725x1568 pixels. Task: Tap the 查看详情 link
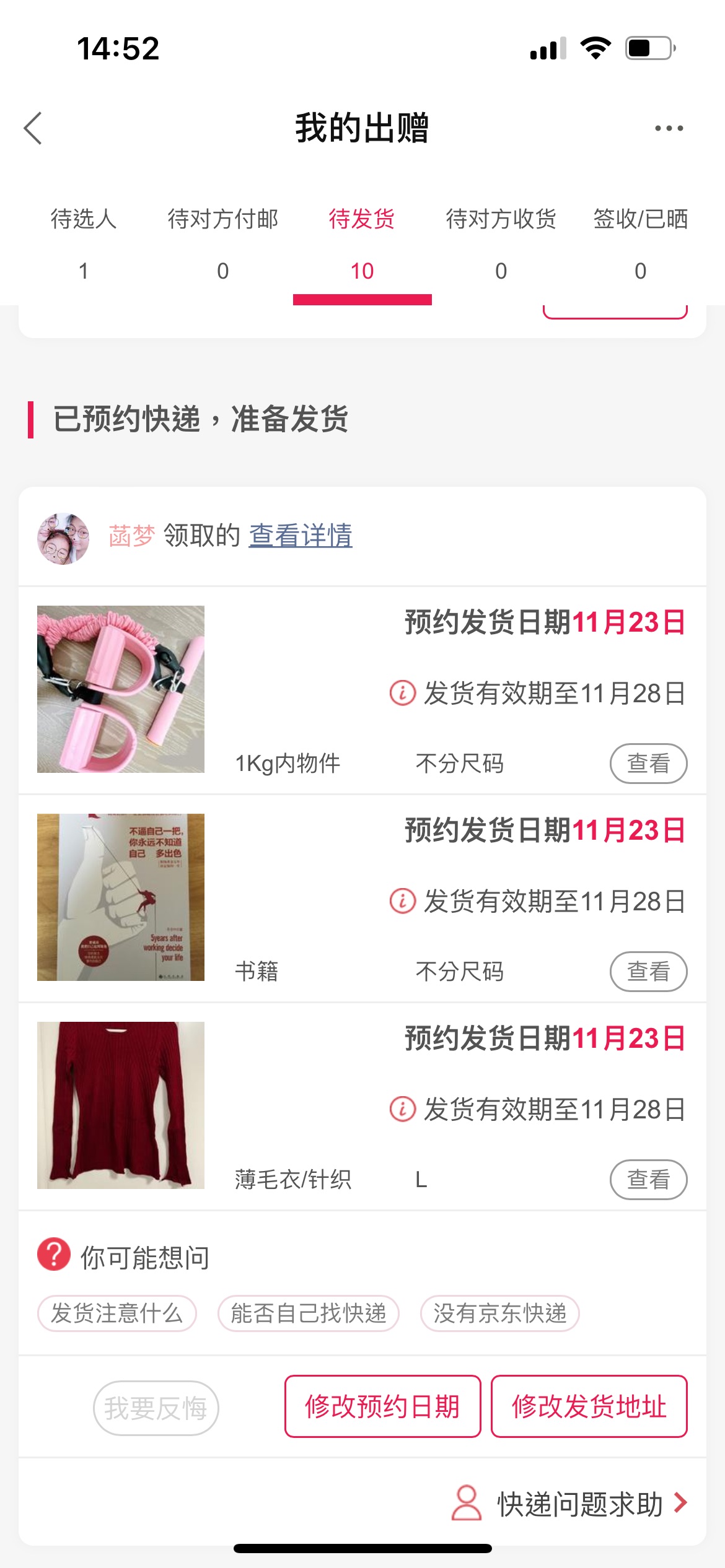click(301, 536)
